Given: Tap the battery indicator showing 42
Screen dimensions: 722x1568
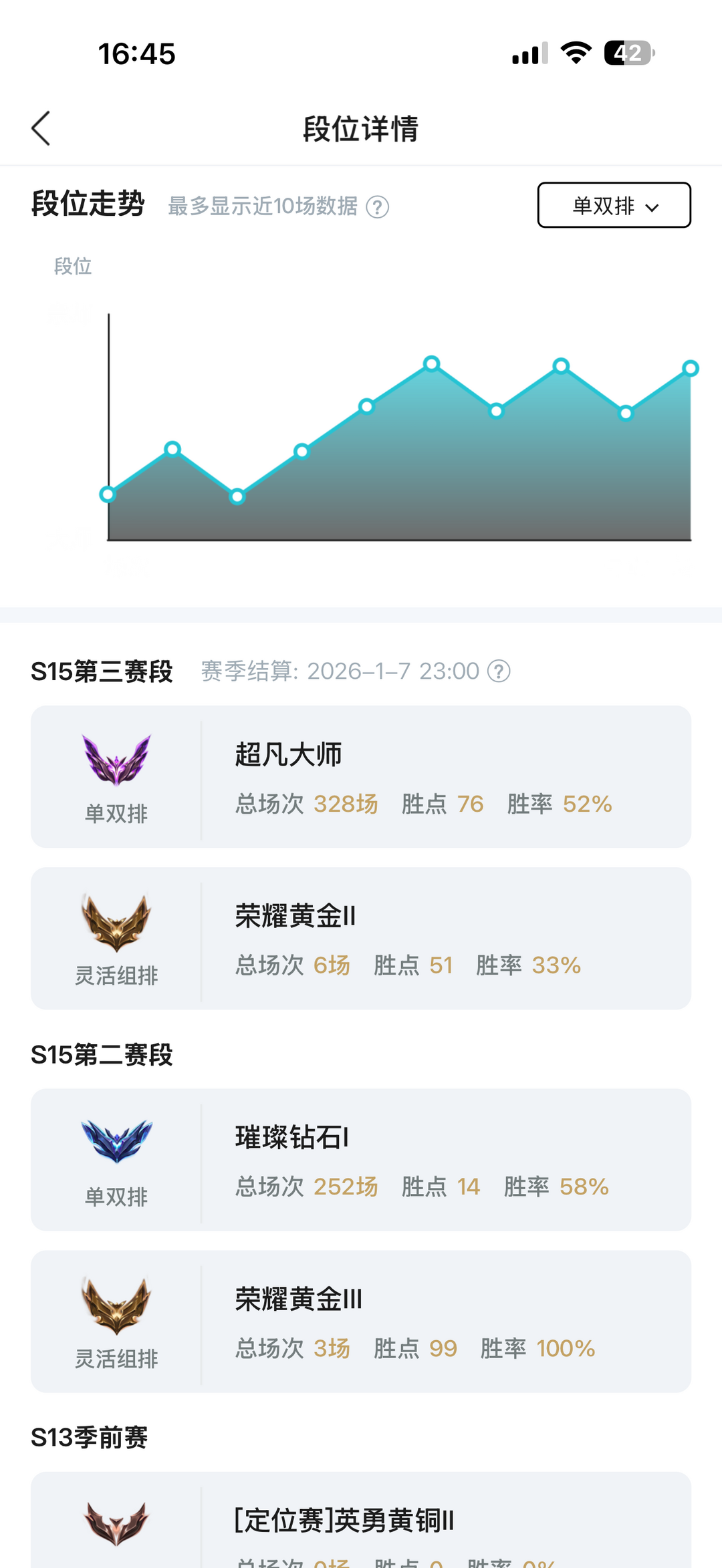Looking at the screenshot, I should (627, 53).
